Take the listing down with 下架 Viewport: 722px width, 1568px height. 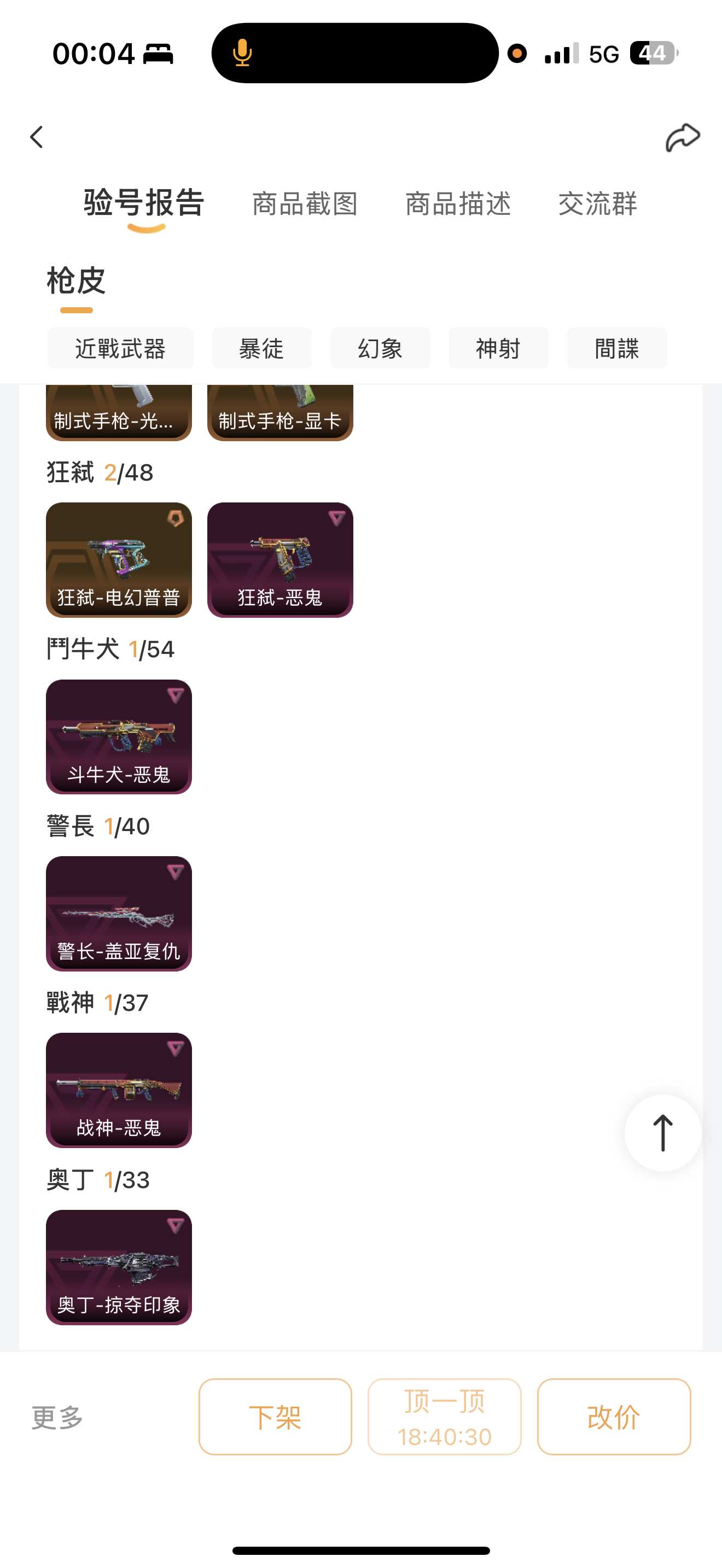tap(275, 1417)
